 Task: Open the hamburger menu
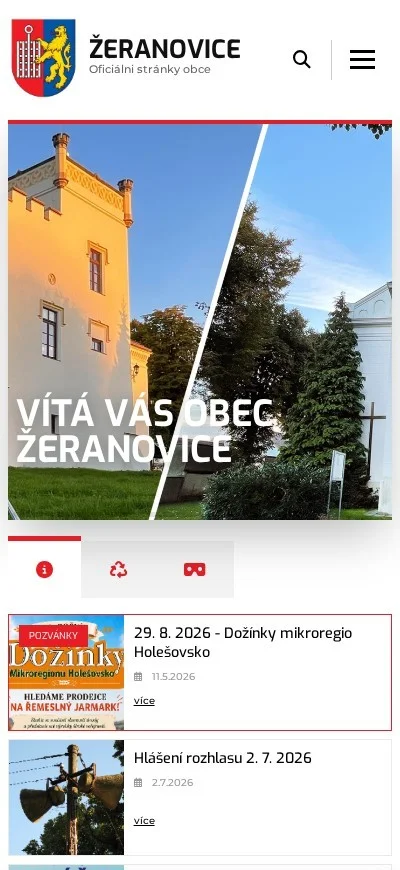coord(362,59)
